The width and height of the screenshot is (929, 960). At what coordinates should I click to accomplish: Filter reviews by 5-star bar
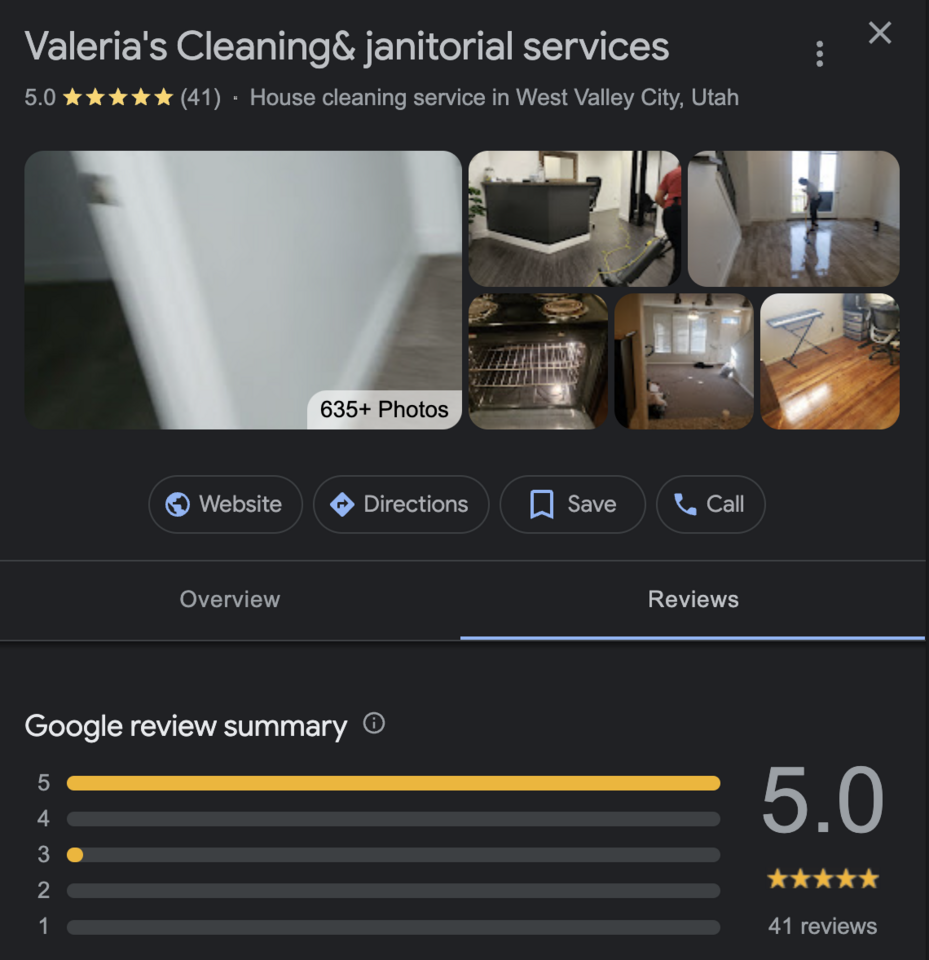[393, 783]
